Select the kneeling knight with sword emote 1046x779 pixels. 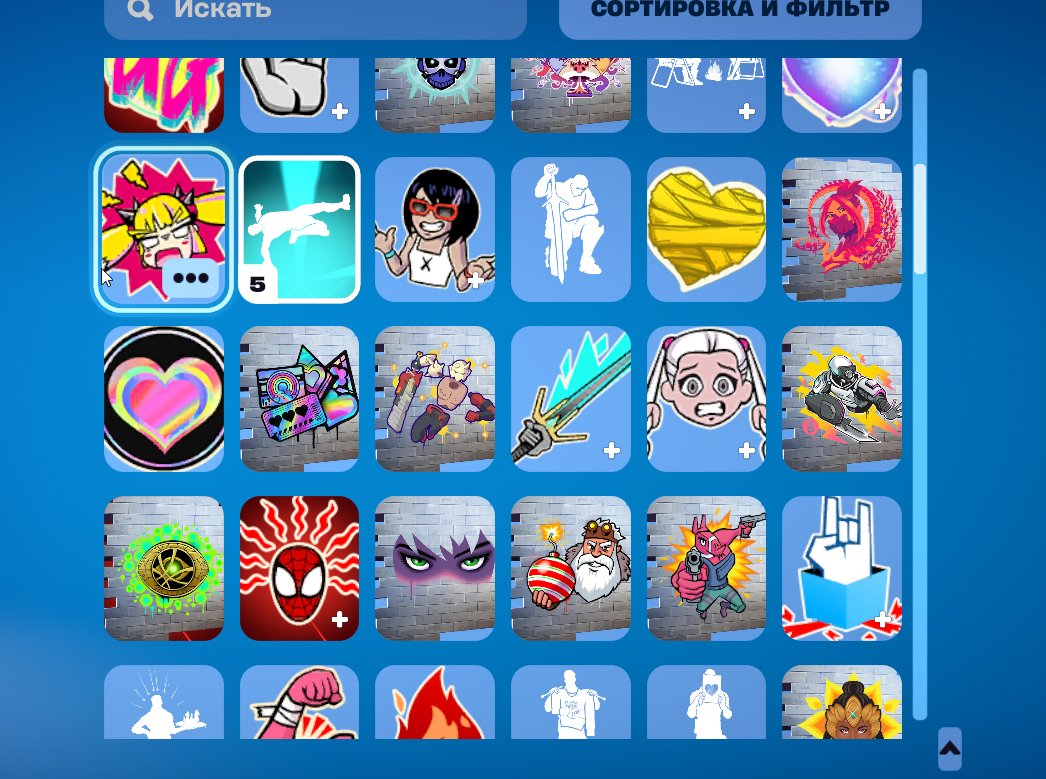pos(571,229)
